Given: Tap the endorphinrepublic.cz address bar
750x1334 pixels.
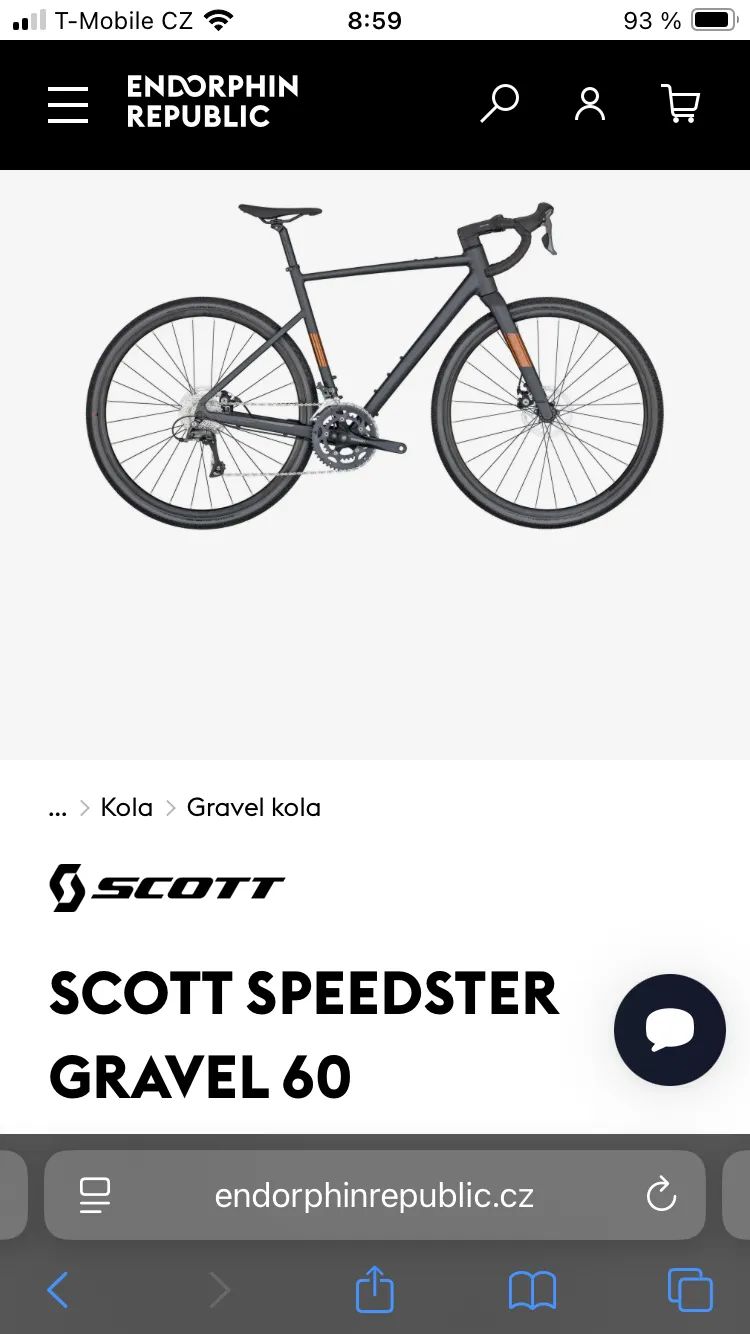Looking at the screenshot, I should [374, 1196].
